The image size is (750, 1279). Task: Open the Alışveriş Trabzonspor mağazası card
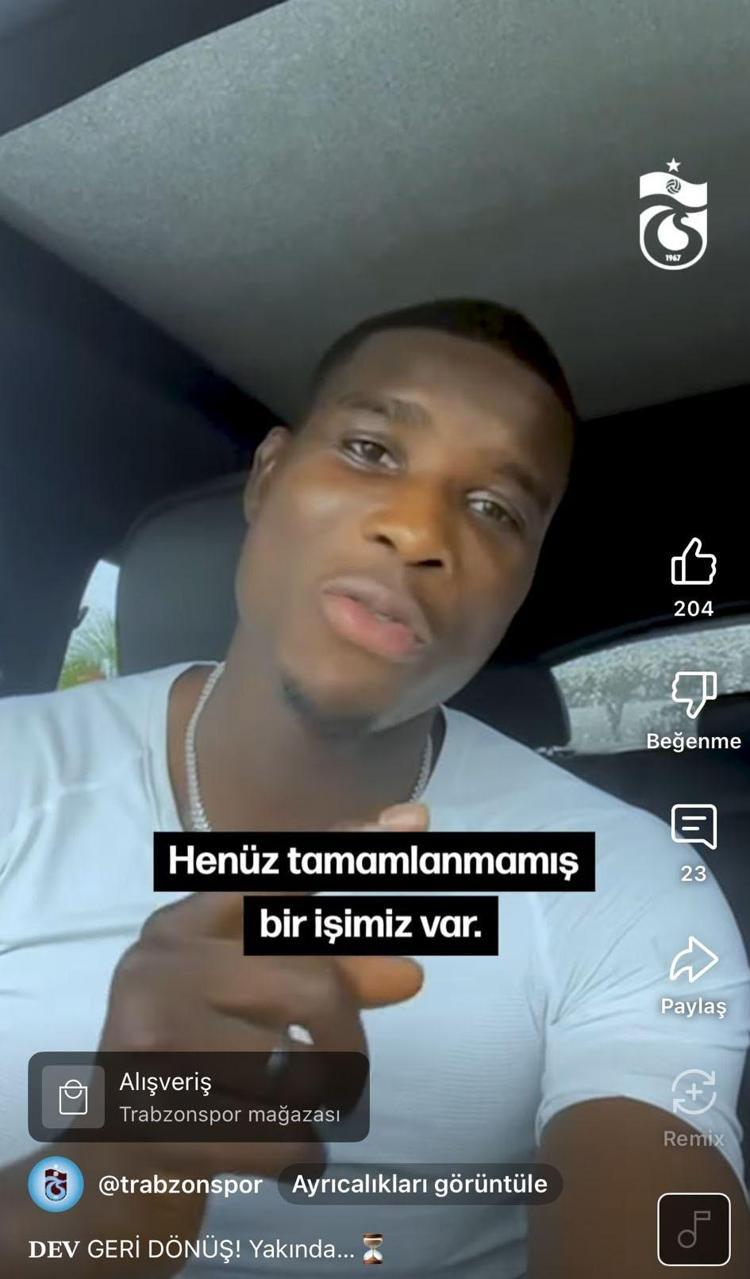coord(198,1097)
